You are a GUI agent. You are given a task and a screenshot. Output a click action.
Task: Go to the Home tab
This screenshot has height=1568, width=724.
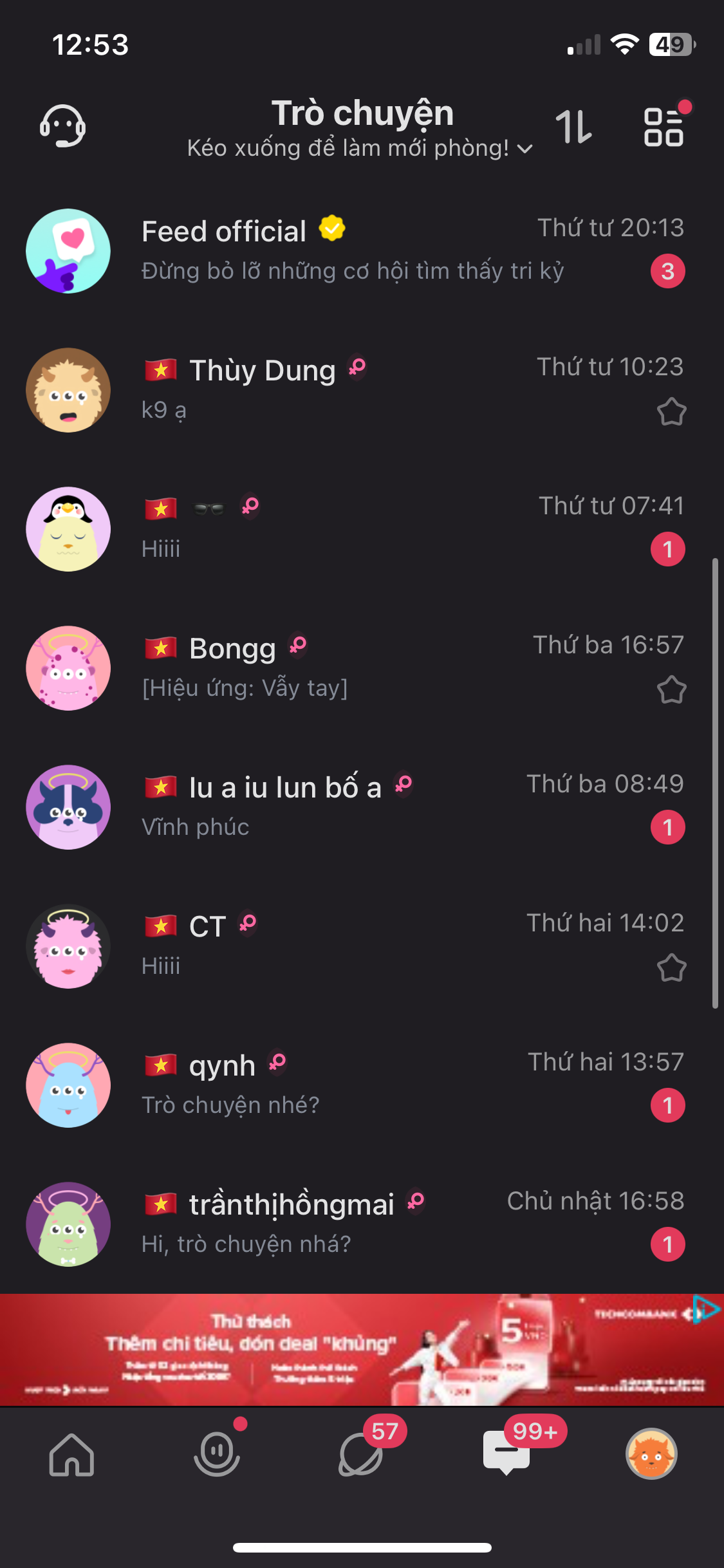(x=71, y=1455)
